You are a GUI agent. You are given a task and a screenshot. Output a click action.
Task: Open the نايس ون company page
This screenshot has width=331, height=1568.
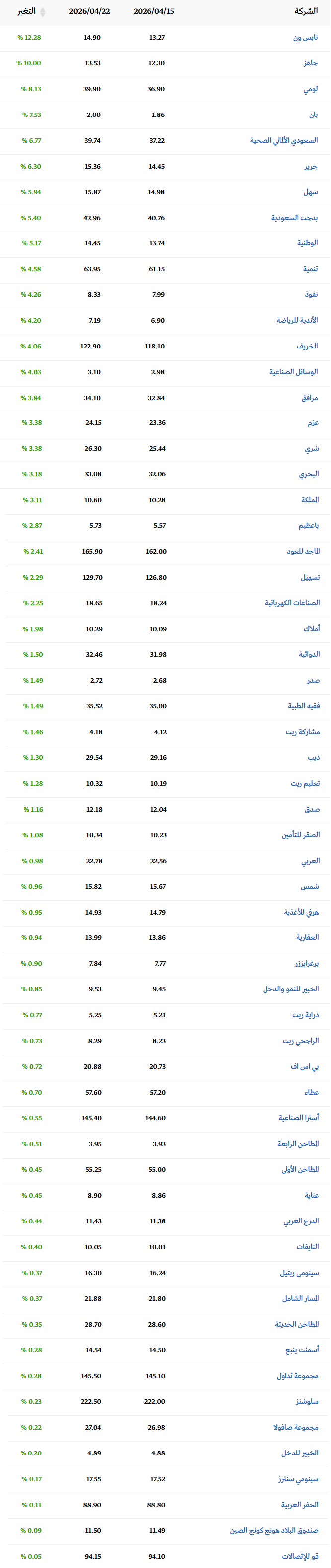[x=305, y=38]
